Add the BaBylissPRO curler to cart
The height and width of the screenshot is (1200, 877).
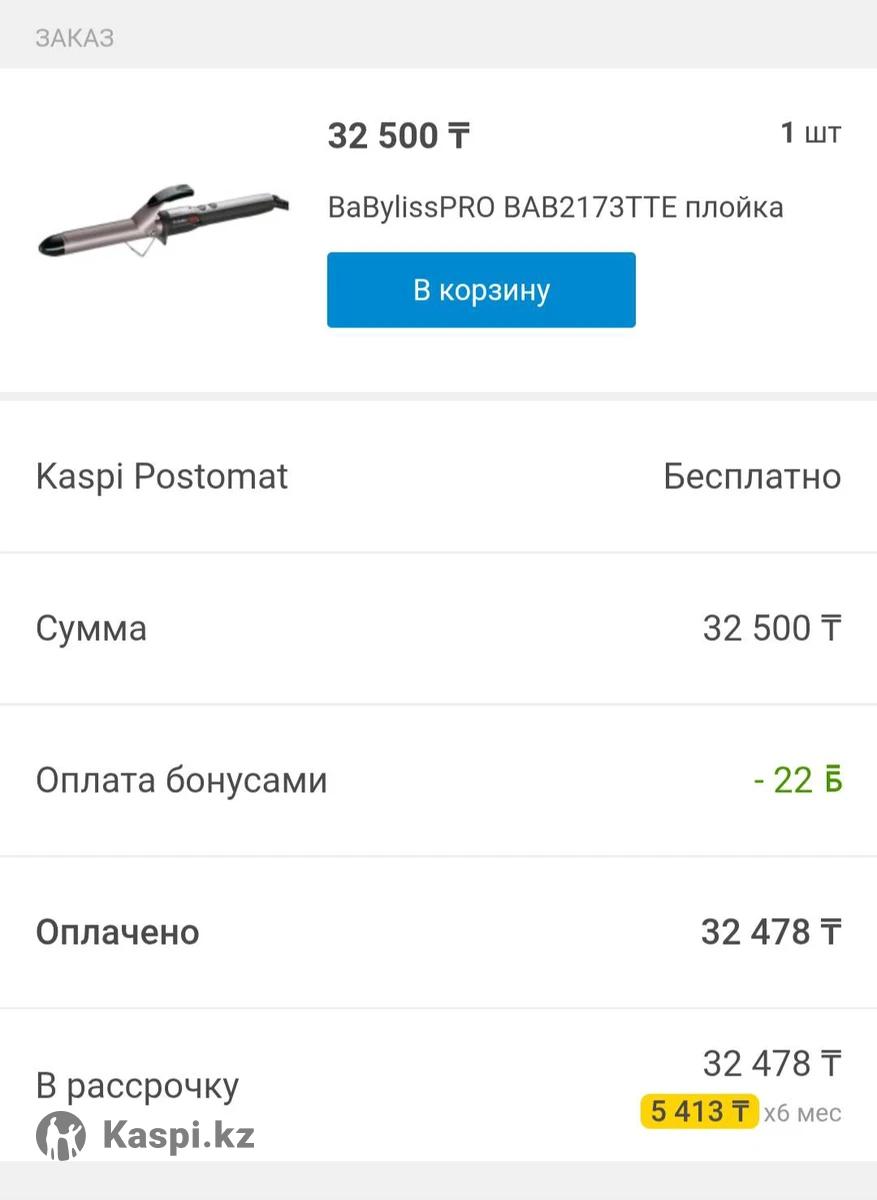[x=481, y=290]
